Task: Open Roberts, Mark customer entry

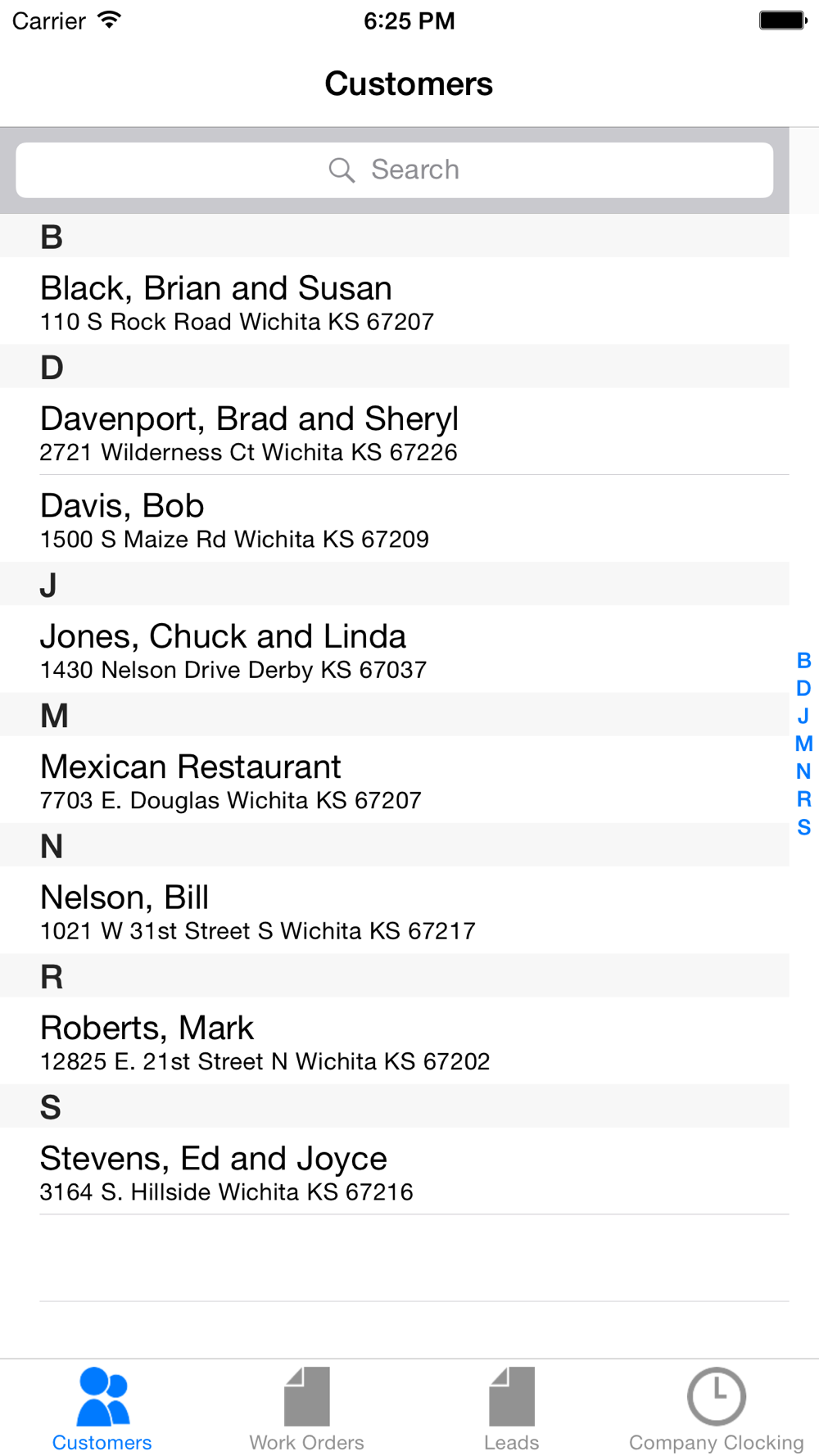Action: click(394, 1041)
